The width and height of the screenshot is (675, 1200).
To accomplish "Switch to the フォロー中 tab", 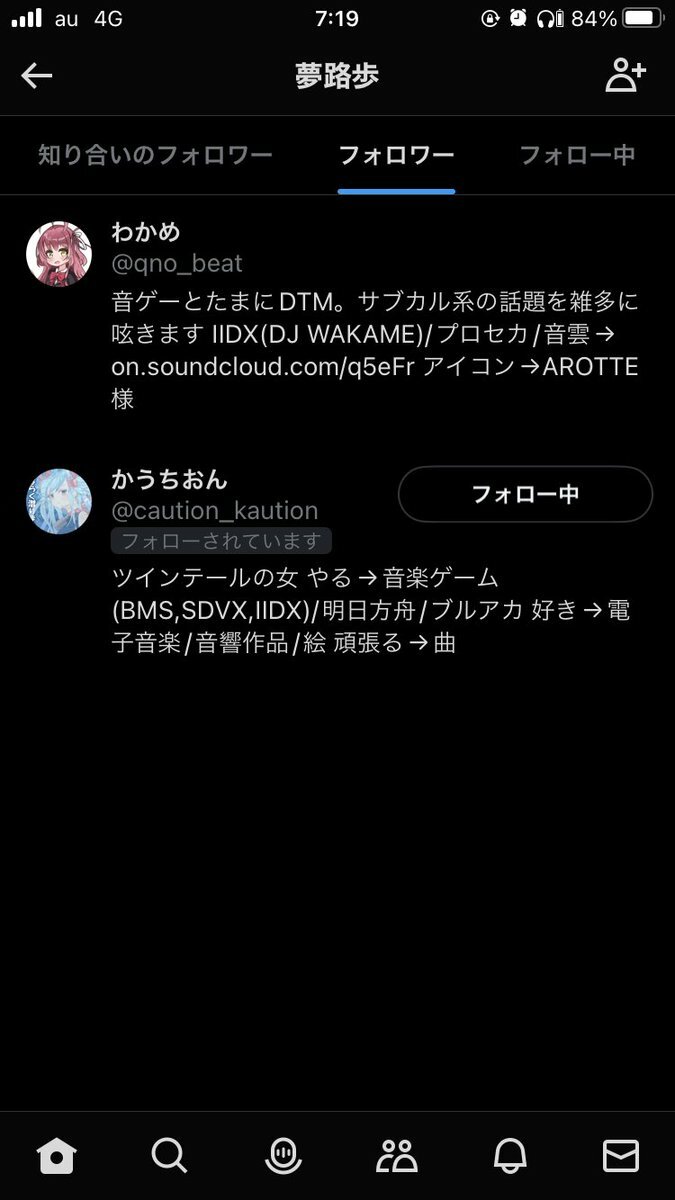I will 577,155.
